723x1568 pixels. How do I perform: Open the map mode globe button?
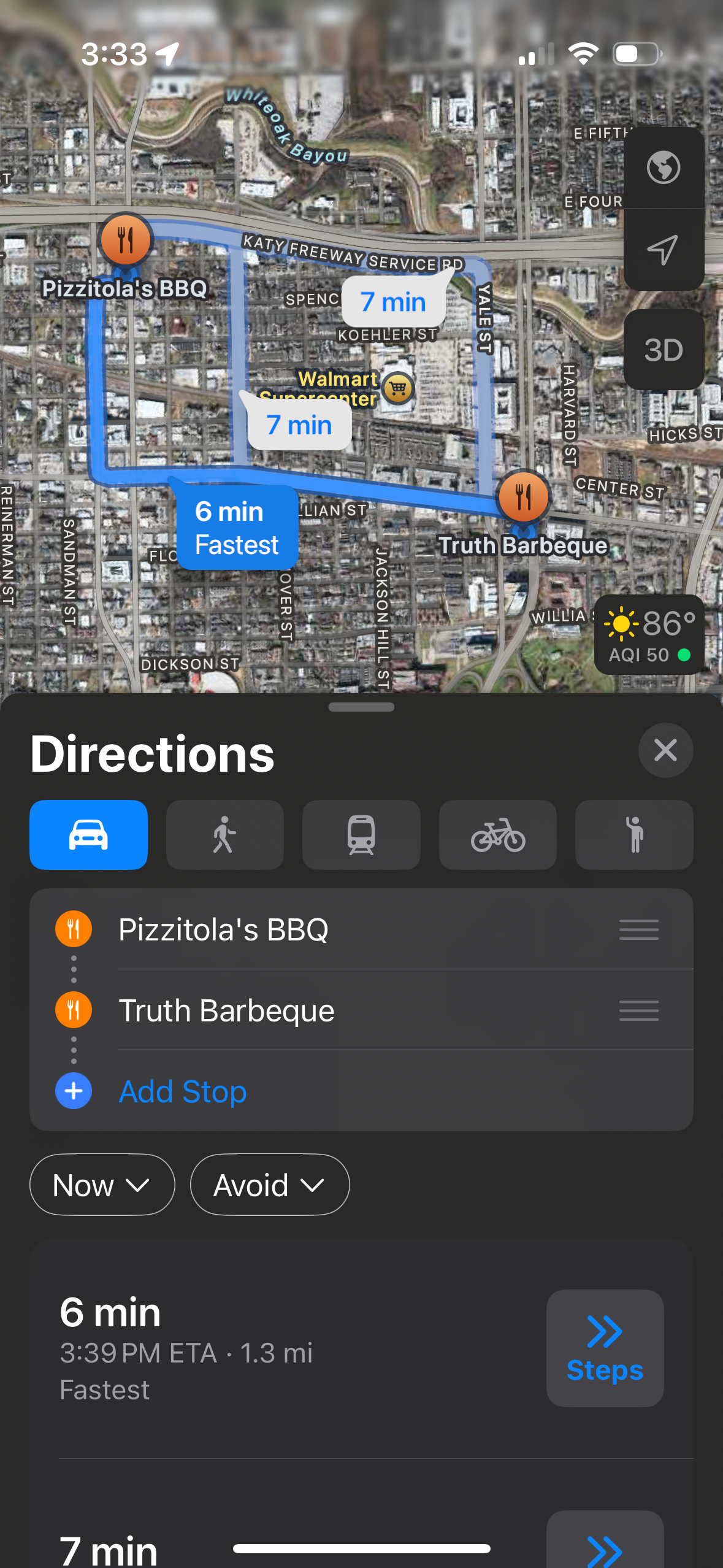[664, 167]
